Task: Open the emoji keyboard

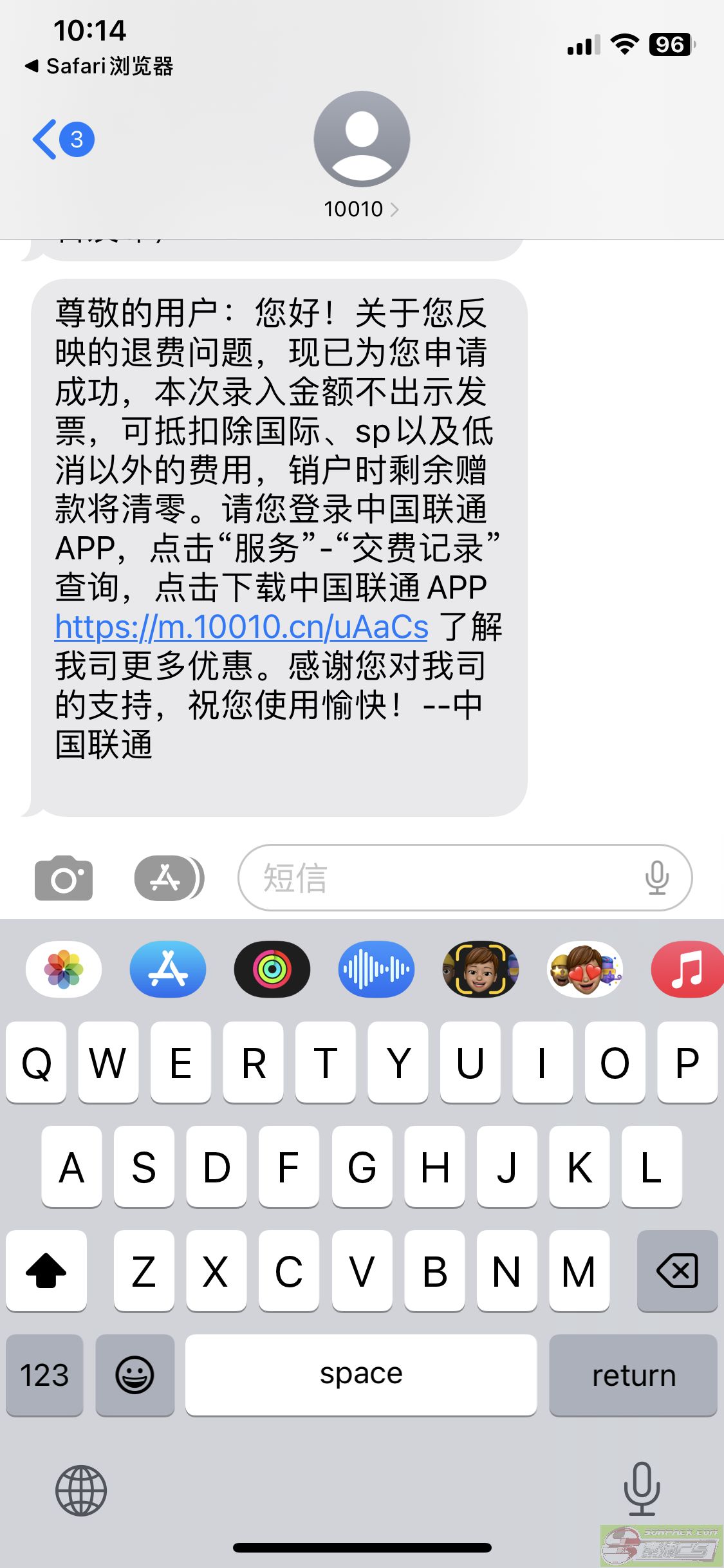Action: click(135, 1376)
